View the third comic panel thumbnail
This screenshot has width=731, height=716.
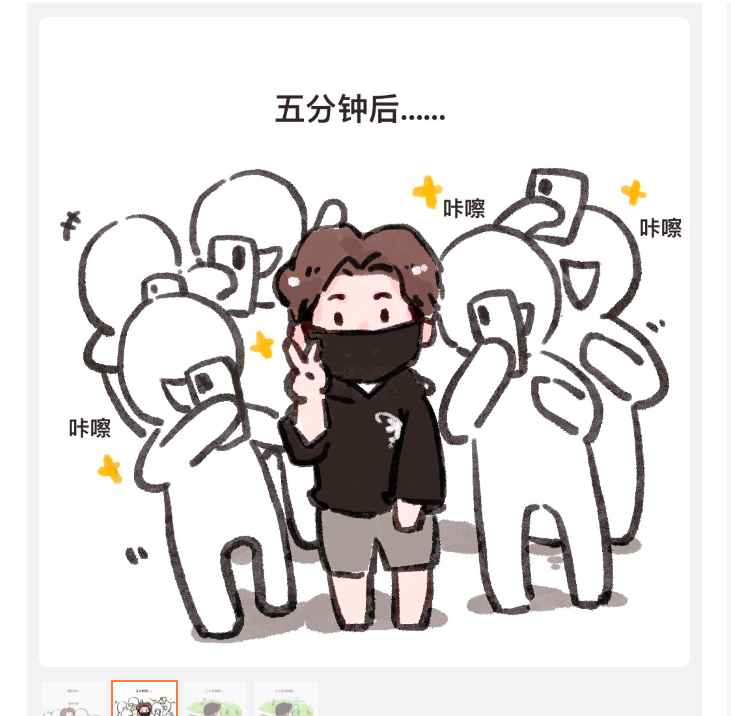point(215,699)
